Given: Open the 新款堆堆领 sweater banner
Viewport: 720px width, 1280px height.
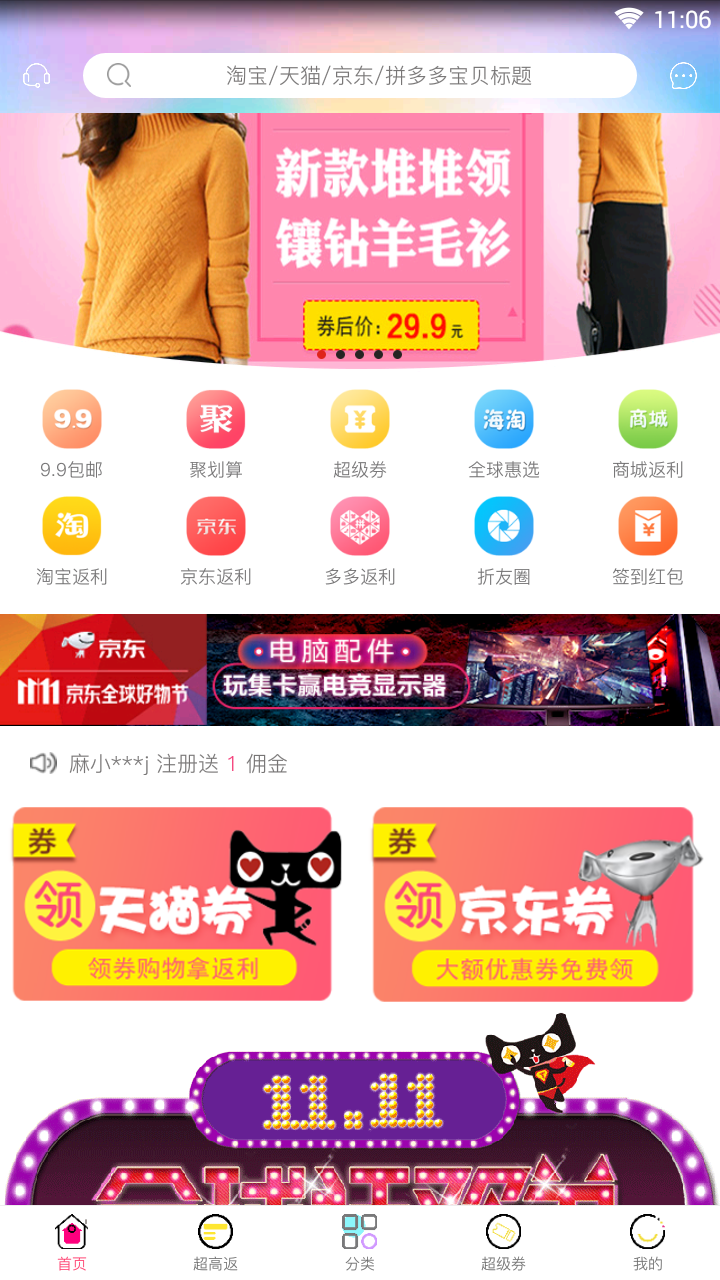Looking at the screenshot, I should [x=360, y=235].
